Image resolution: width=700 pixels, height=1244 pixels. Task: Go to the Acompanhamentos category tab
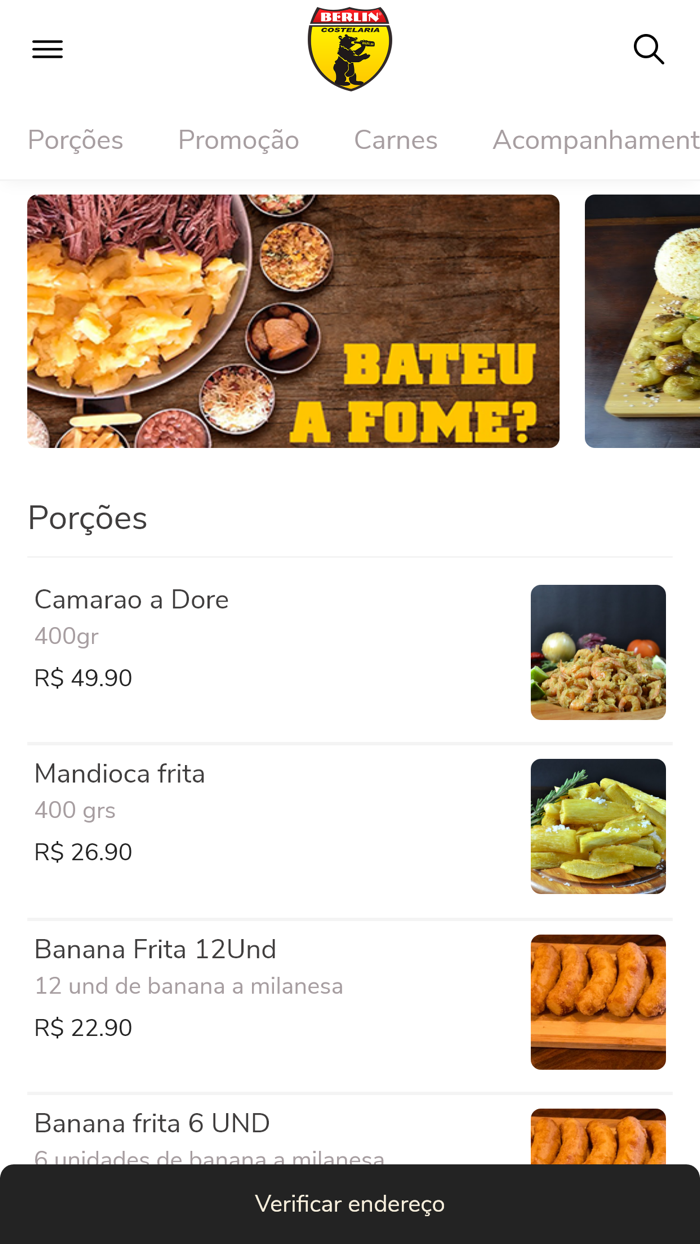click(x=595, y=140)
